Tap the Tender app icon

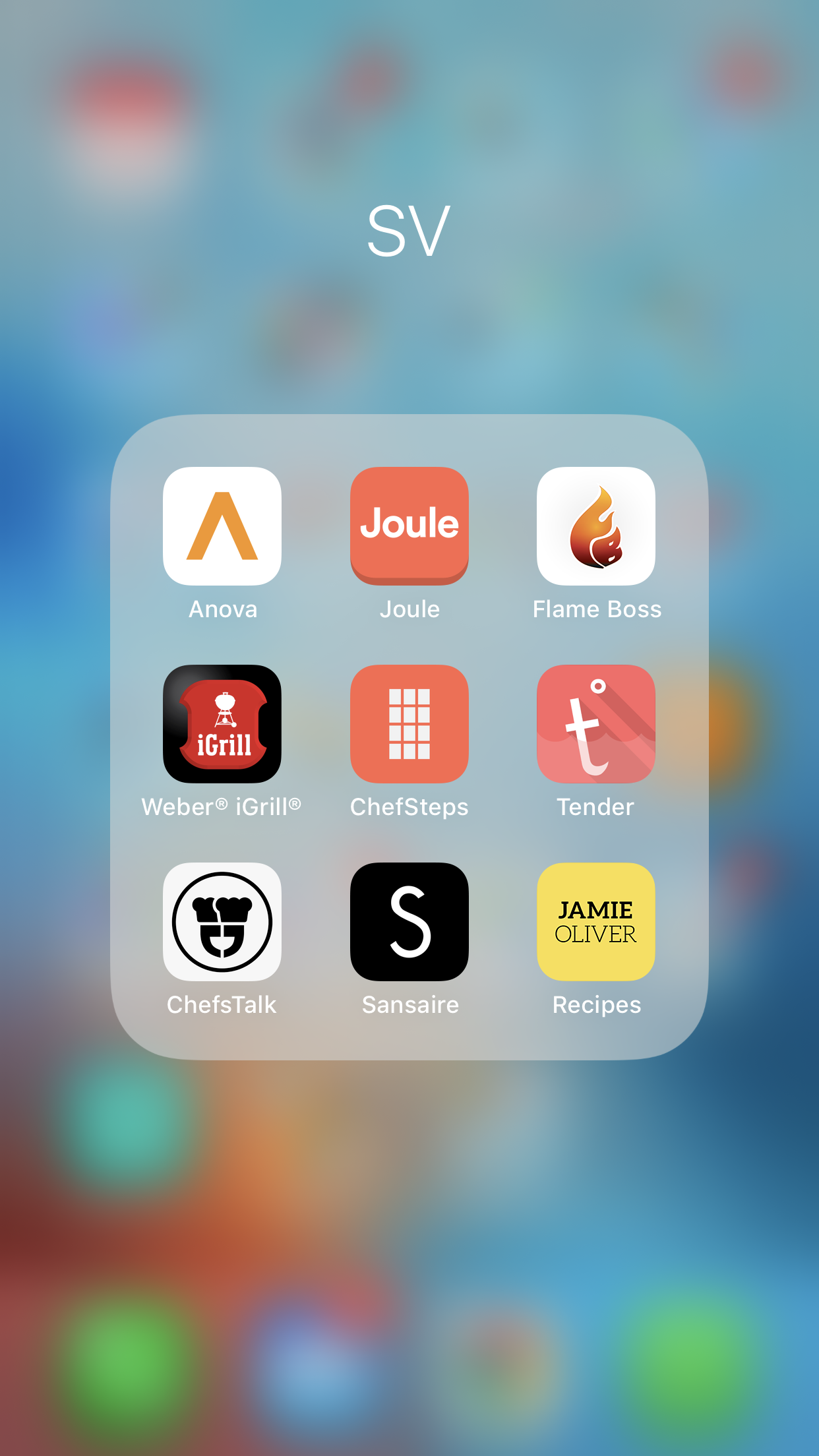tap(596, 724)
